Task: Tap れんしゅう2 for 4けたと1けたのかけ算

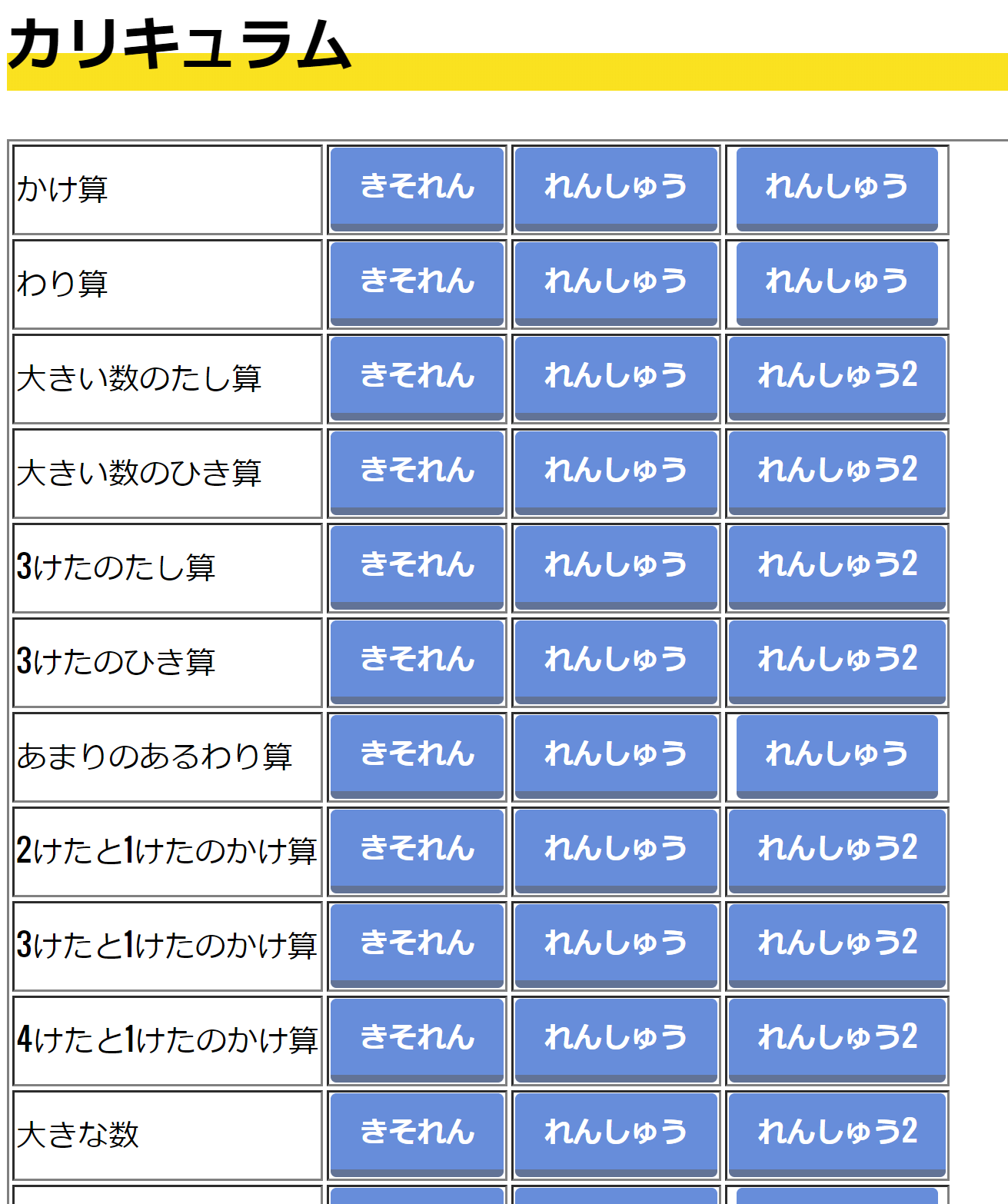Action: (x=837, y=1039)
